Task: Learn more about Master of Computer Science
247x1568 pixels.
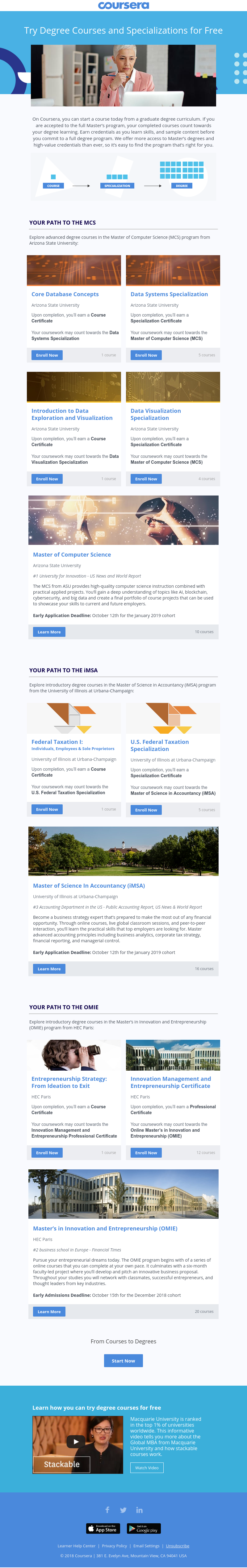Action: coord(49,632)
